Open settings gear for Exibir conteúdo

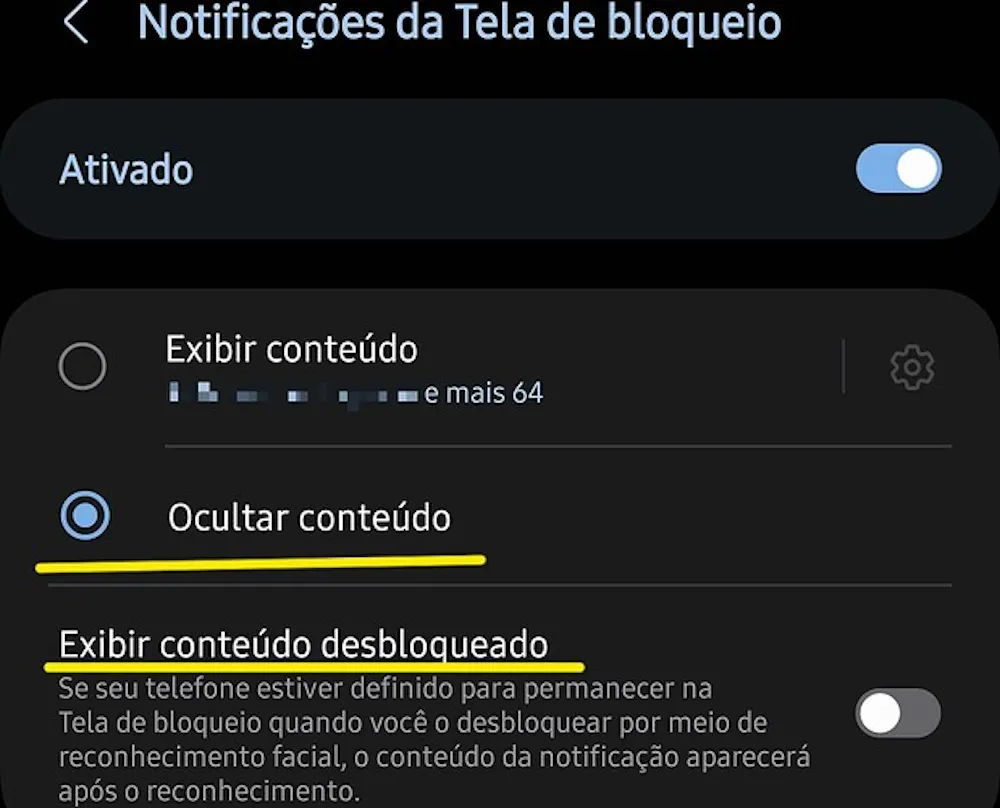coord(911,368)
